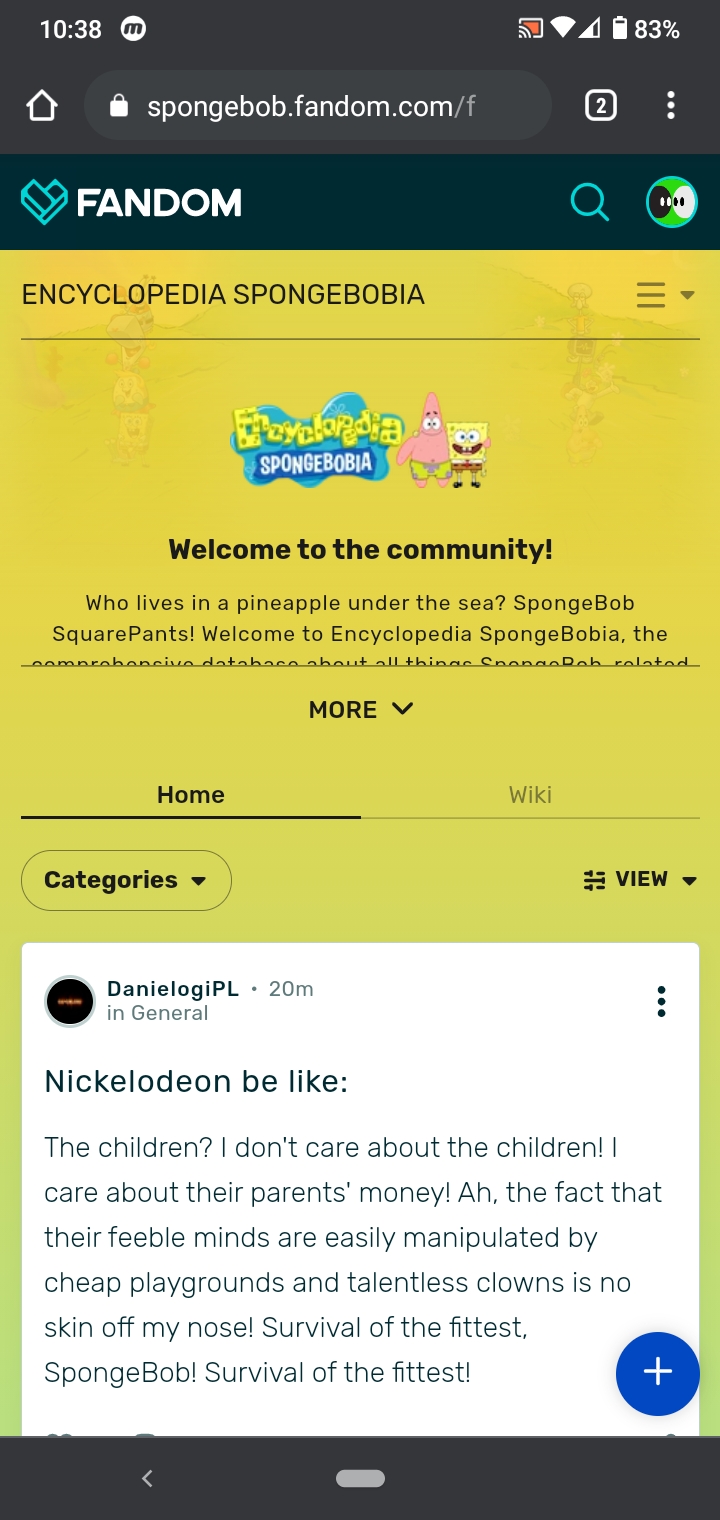Go to the Chrome home page
This screenshot has height=1520, width=720.
coord(42,105)
